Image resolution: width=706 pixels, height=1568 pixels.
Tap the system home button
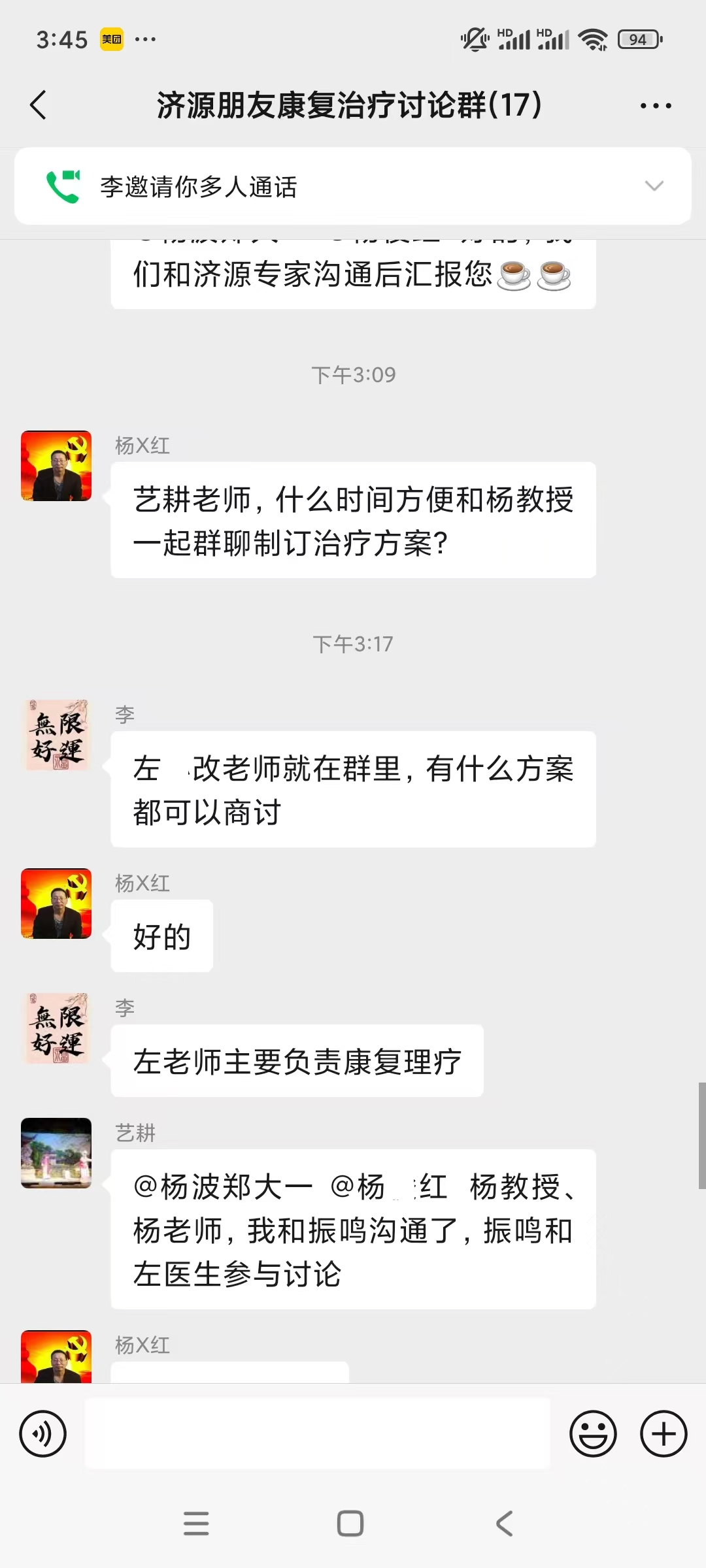(x=350, y=1524)
